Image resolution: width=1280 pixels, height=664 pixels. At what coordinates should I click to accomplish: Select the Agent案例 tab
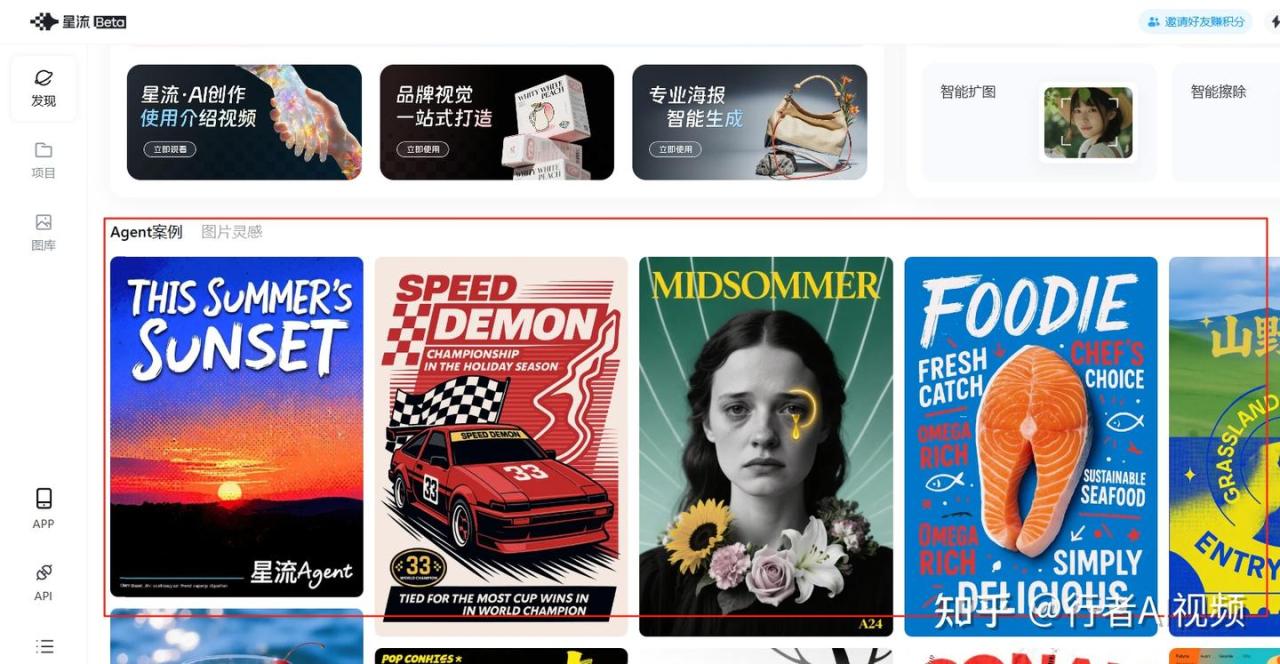[x=146, y=232]
